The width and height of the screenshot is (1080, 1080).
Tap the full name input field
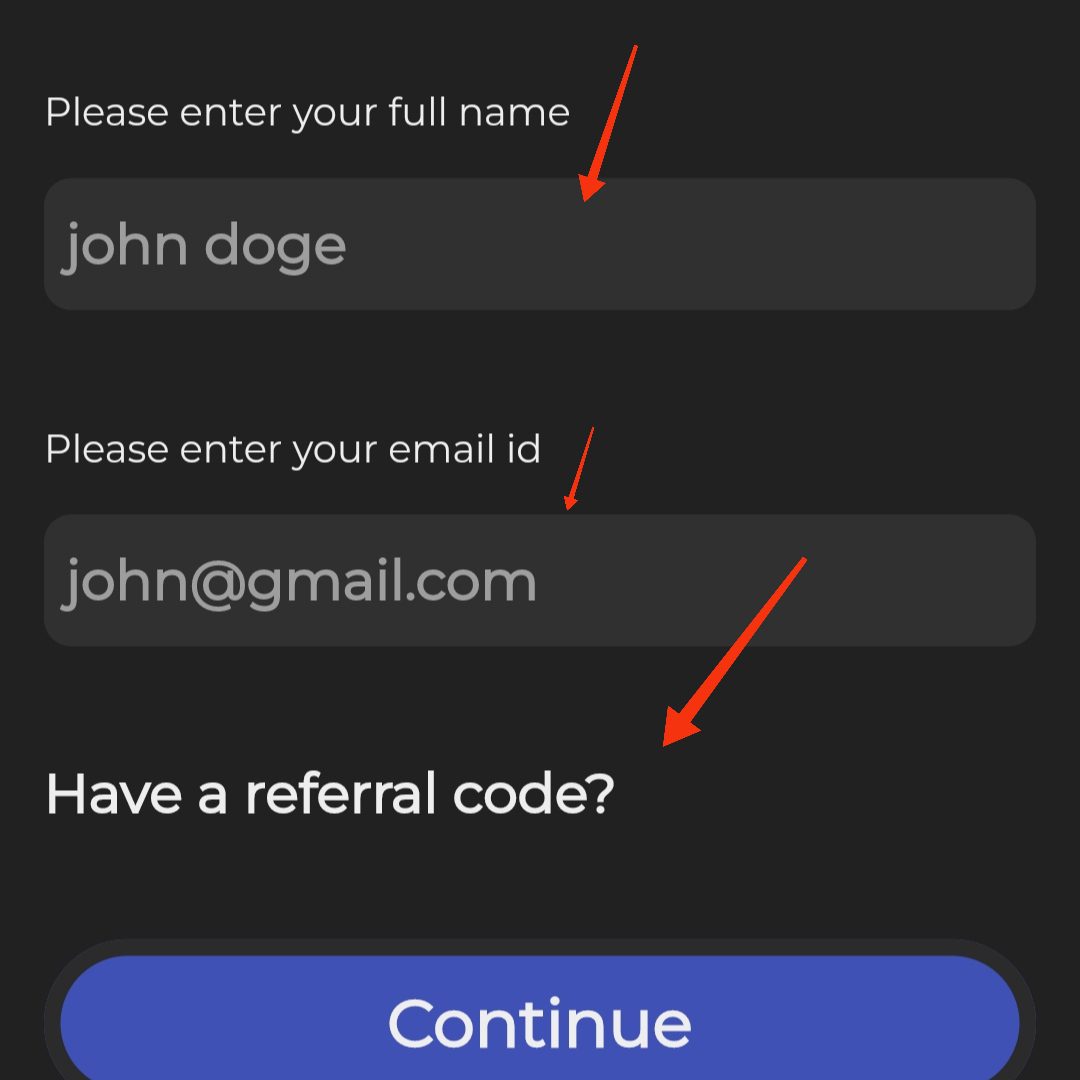pos(540,244)
